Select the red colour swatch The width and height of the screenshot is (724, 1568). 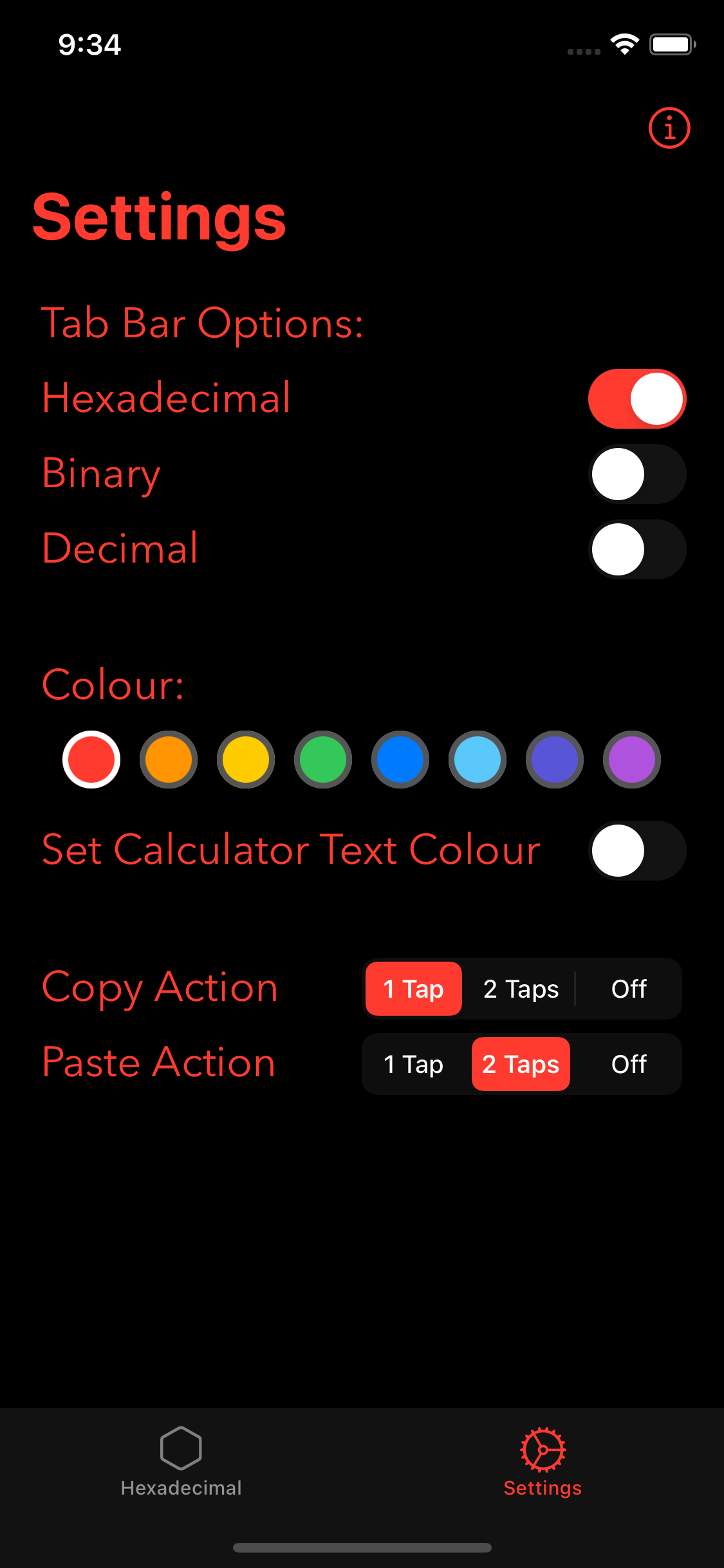[91, 760]
